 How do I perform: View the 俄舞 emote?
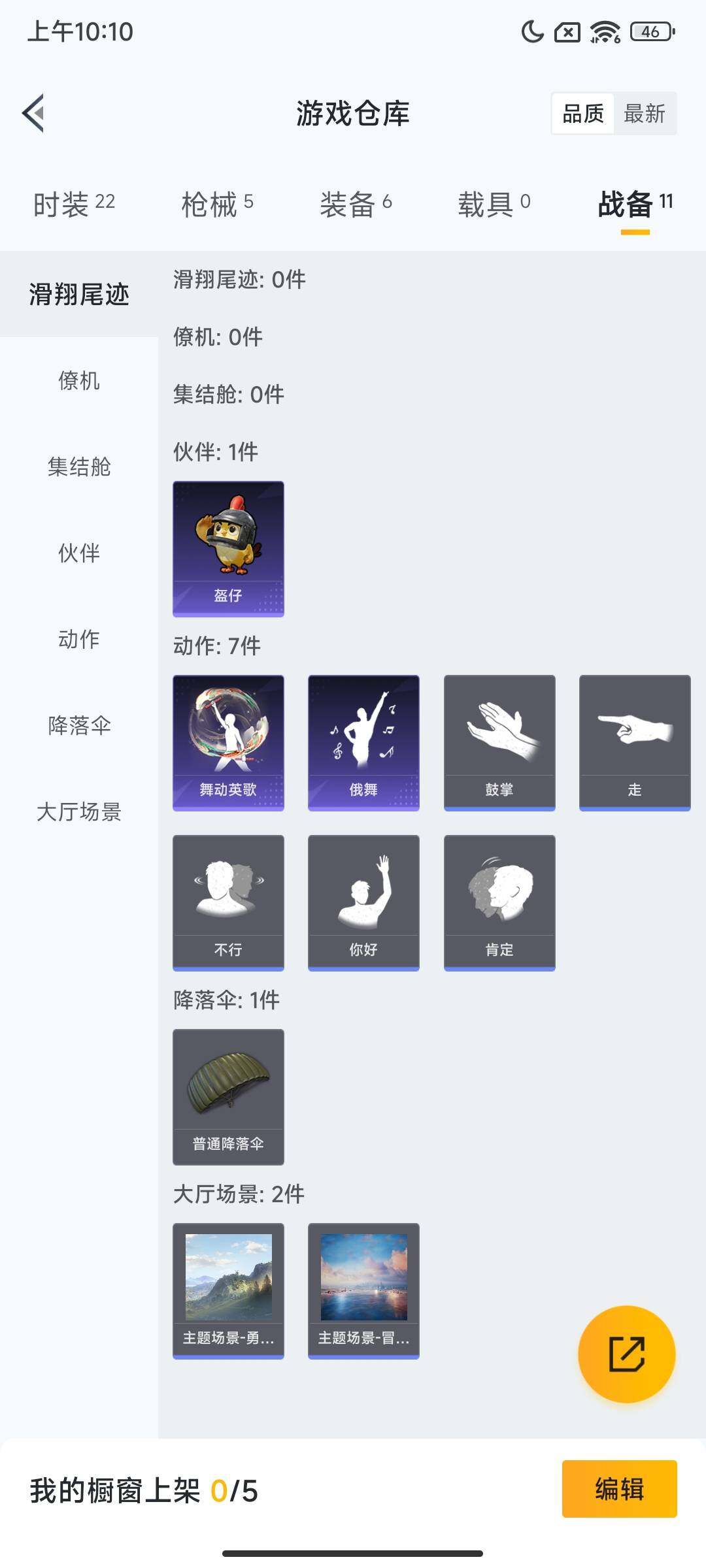click(x=363, y=743)
